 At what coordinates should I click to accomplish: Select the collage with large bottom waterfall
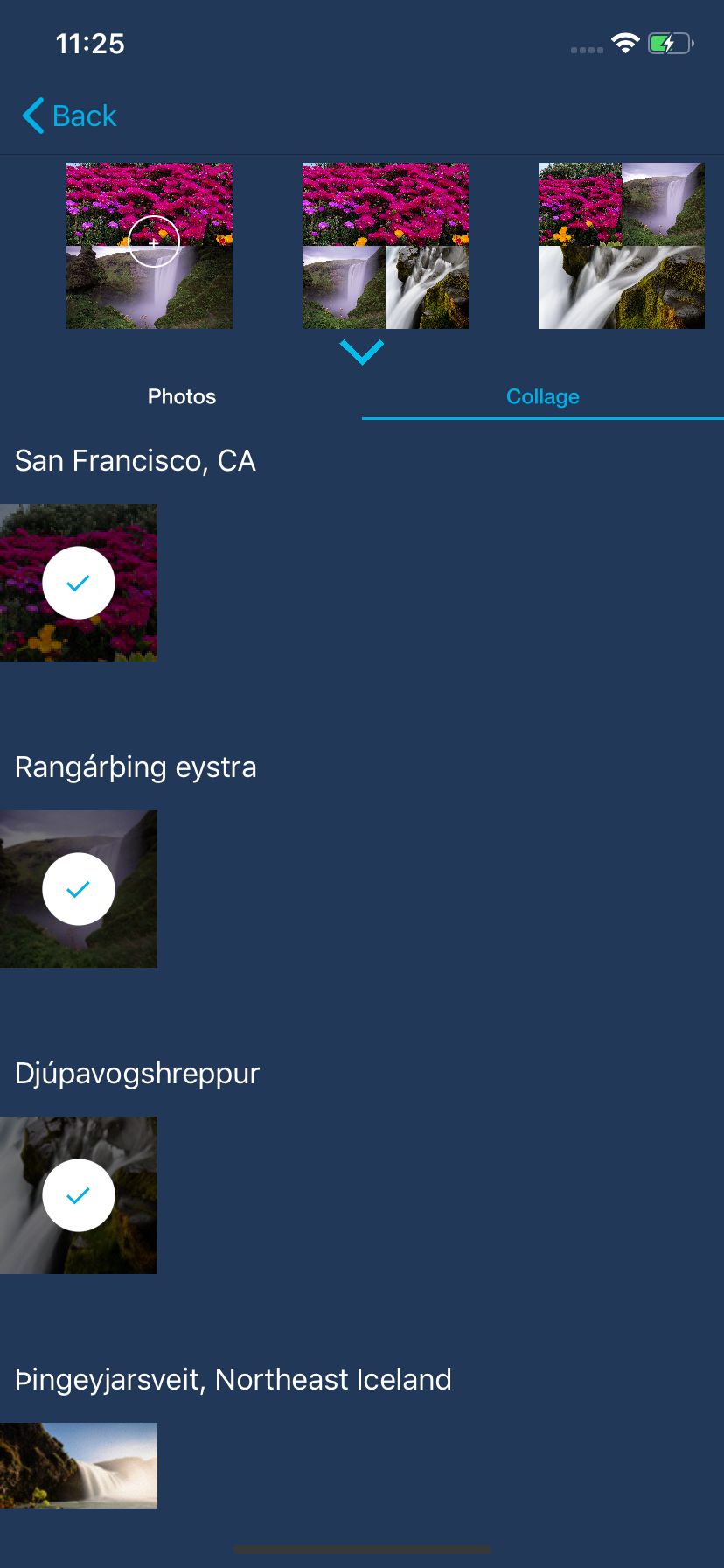point(621,246)
